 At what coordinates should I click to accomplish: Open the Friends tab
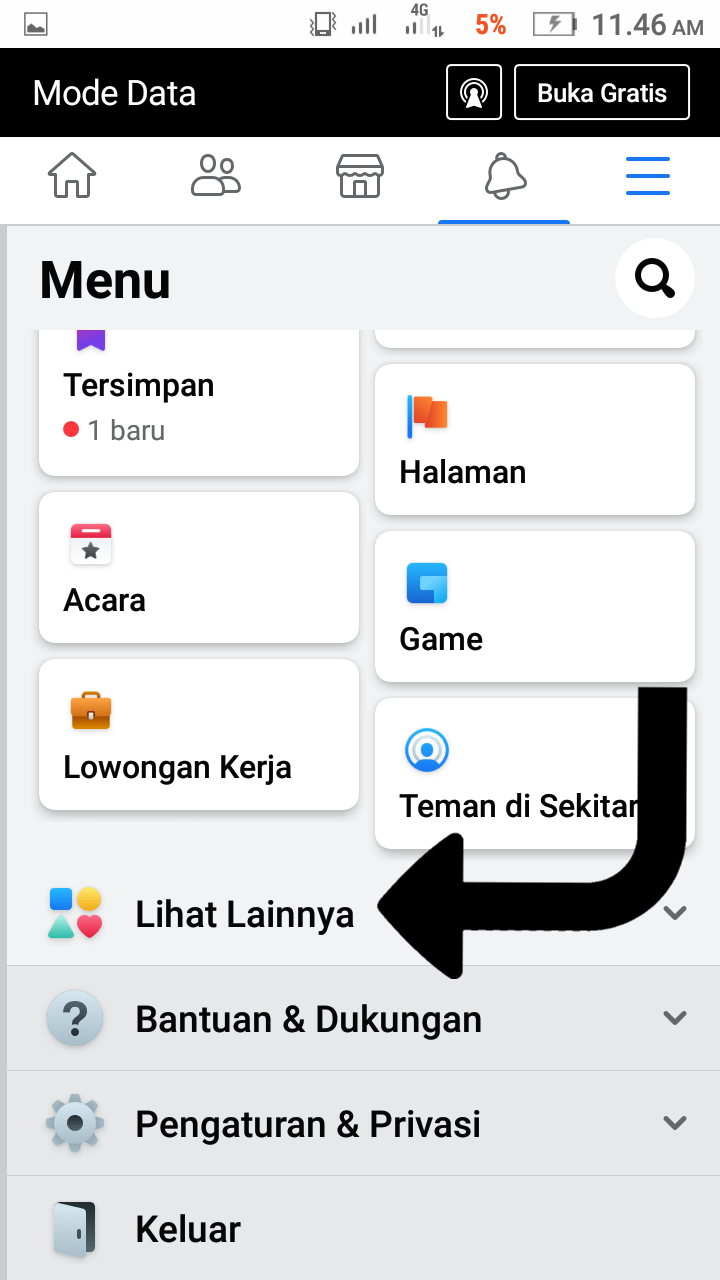(215, 177)
